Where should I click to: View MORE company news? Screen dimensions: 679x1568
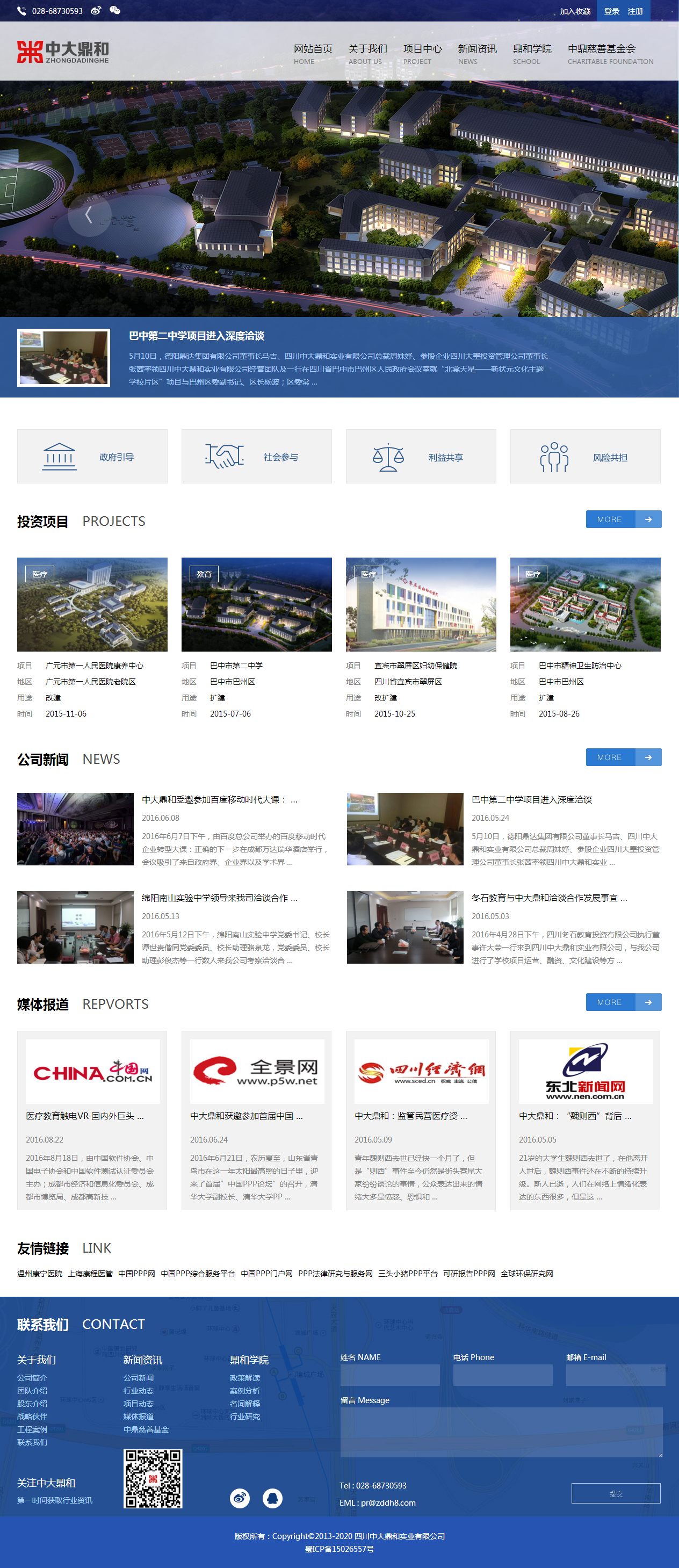pyautogui.click(x=623, y=757)
